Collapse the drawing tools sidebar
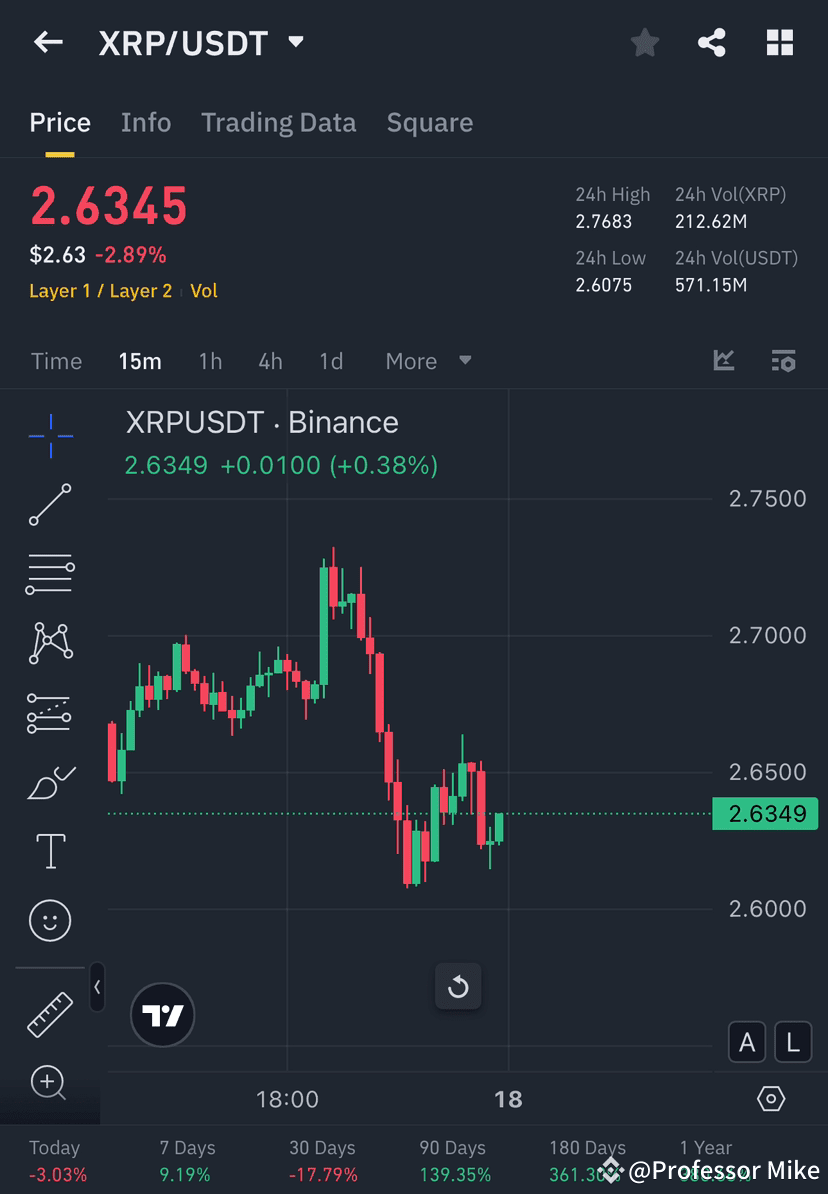This screenshot has width=828, height=1194. point(97,987)
